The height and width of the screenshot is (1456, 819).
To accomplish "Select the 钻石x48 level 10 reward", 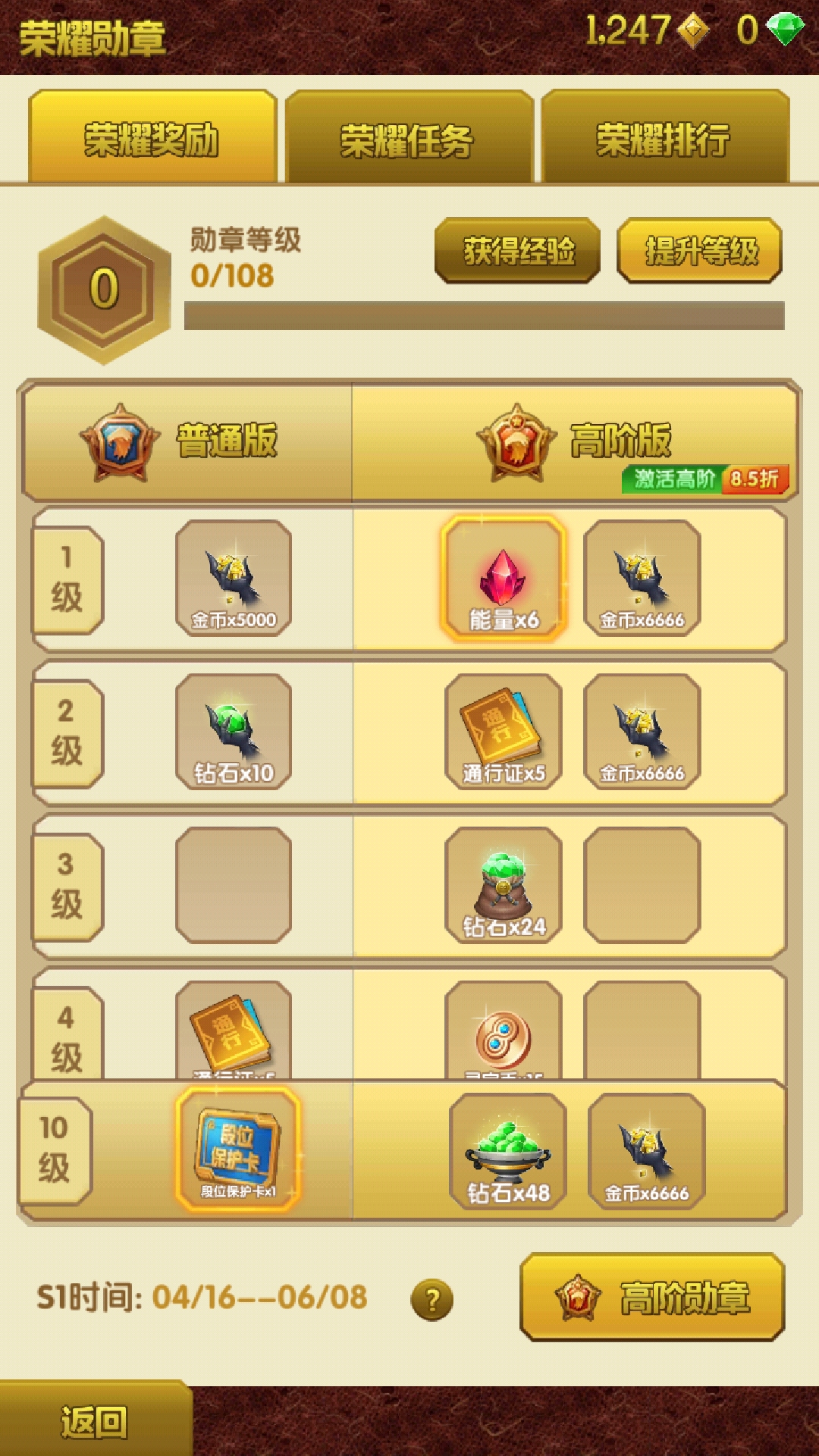I will 508,1151.
